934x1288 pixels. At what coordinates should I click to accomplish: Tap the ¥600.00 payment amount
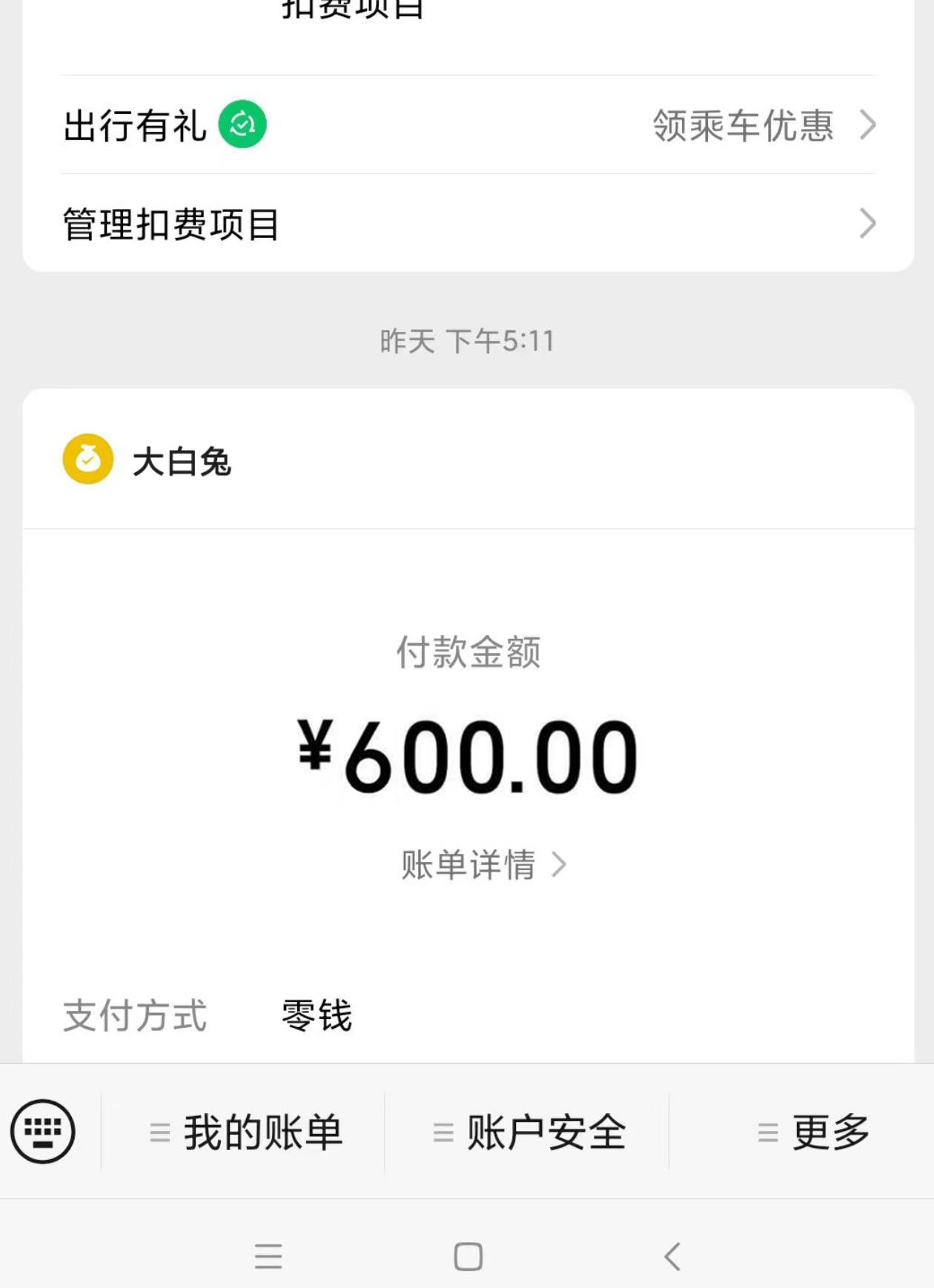pyautogui.click(x=466, y=755)
